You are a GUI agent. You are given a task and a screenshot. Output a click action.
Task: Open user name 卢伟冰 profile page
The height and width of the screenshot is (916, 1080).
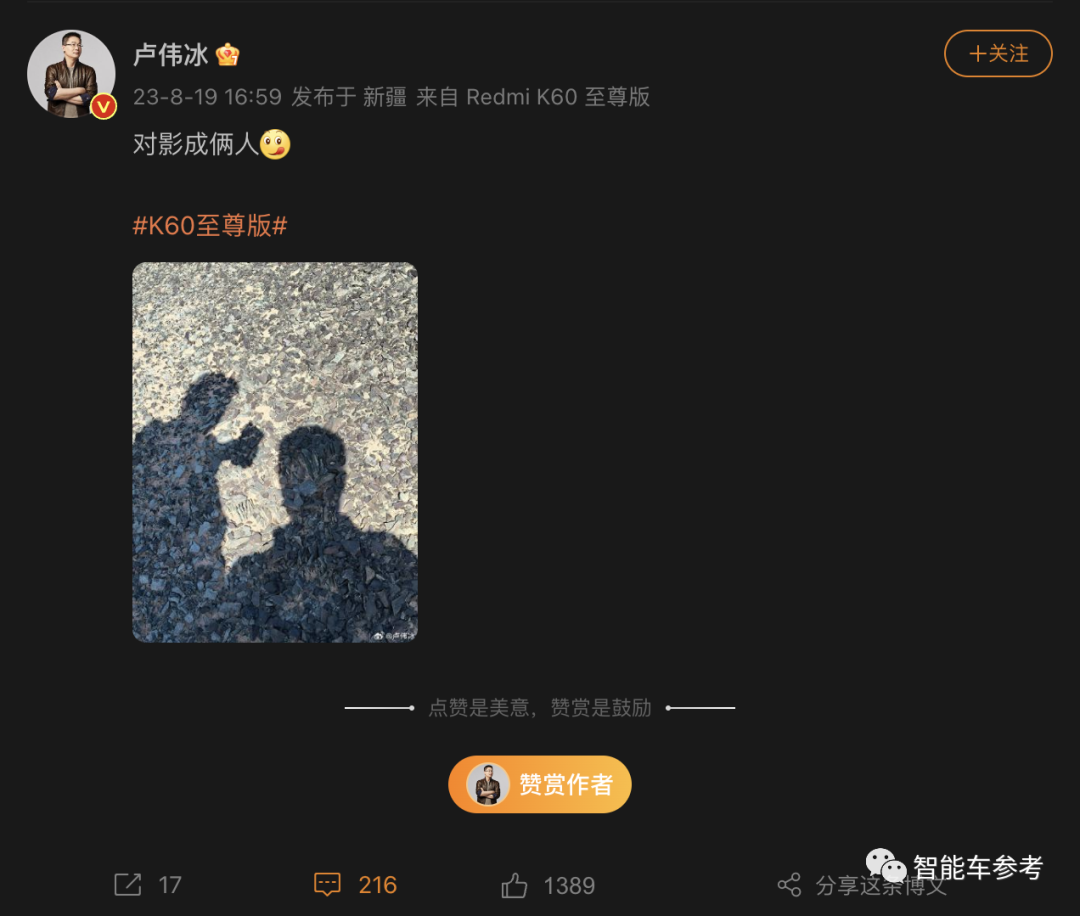coord(171,55)
